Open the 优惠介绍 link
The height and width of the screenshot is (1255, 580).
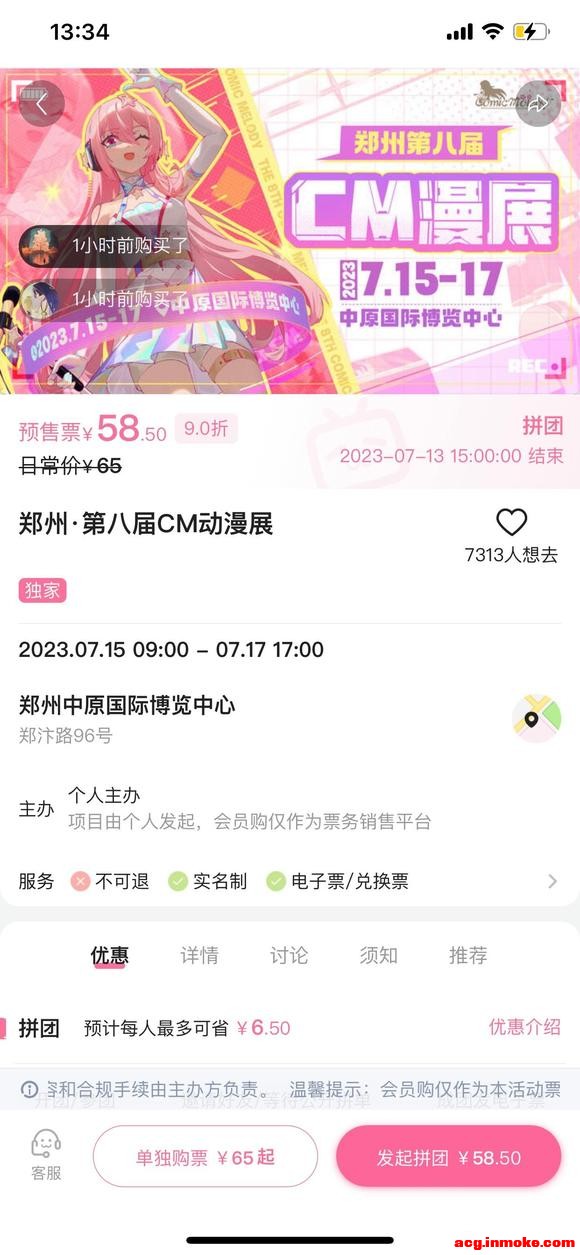tap(525, 1027)
